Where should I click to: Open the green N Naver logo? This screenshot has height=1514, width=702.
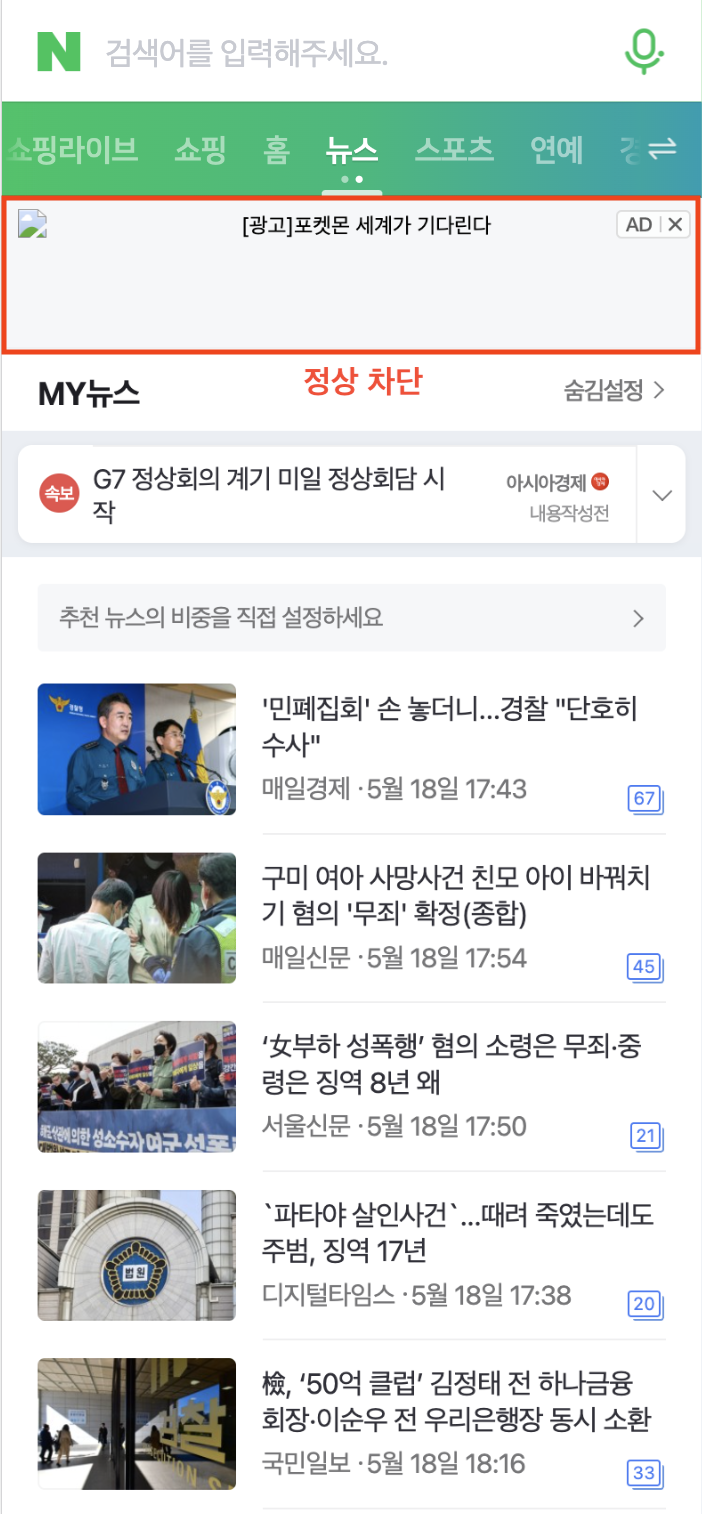point(58,51)
